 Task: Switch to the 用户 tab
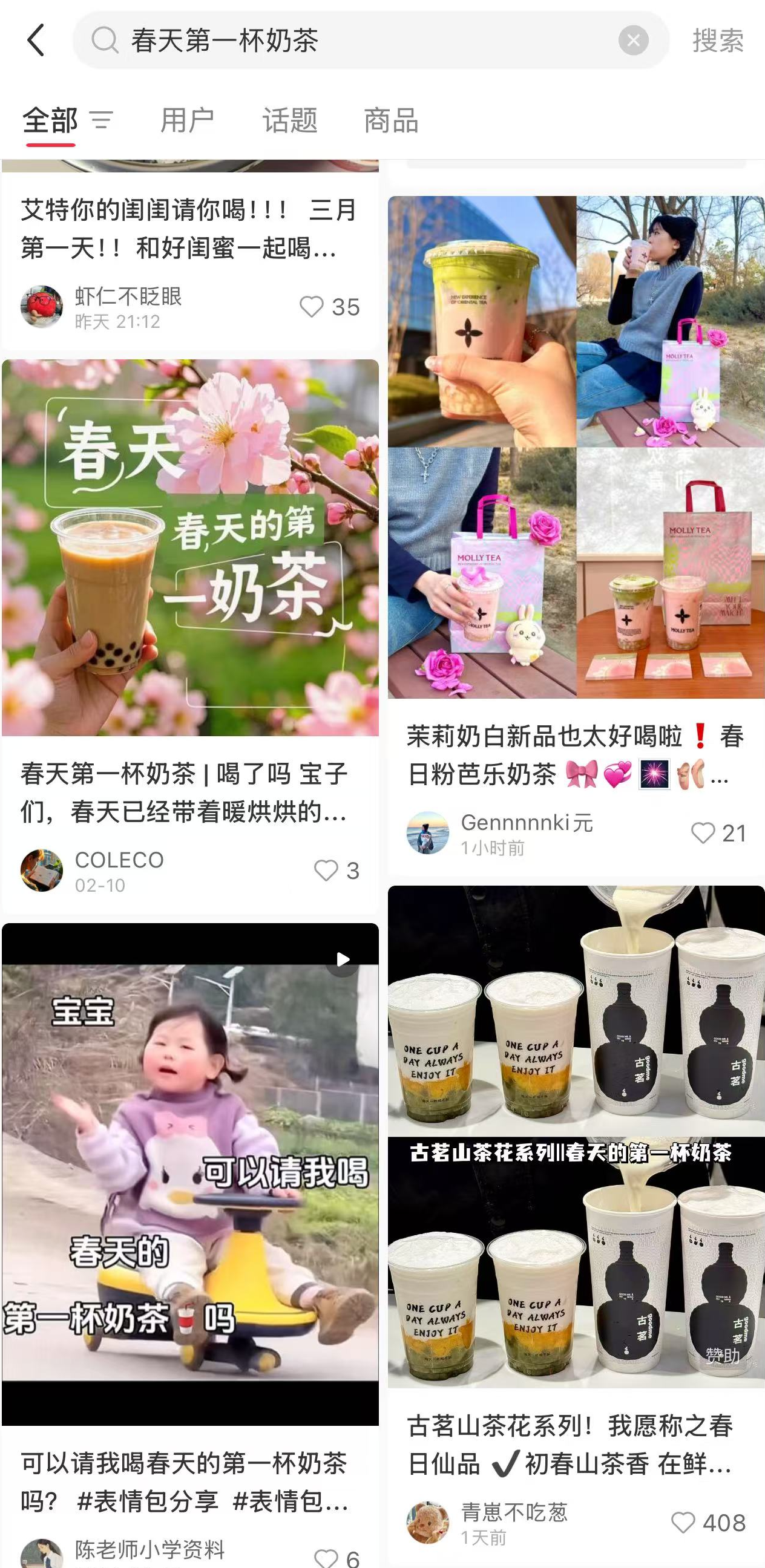click(x=187, y=120)
